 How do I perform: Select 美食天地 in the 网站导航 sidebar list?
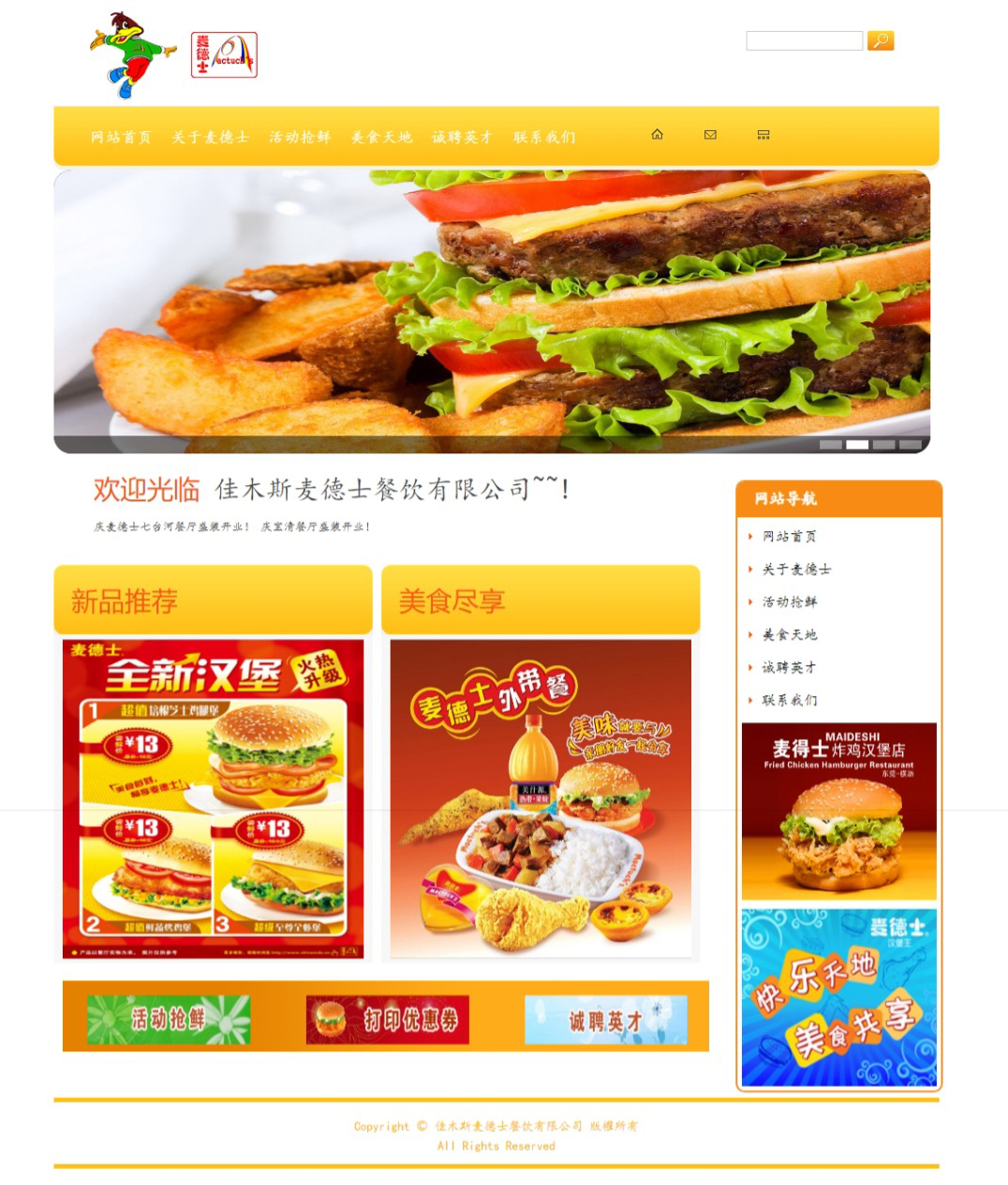pyautogui.click(x=790, y=635)
